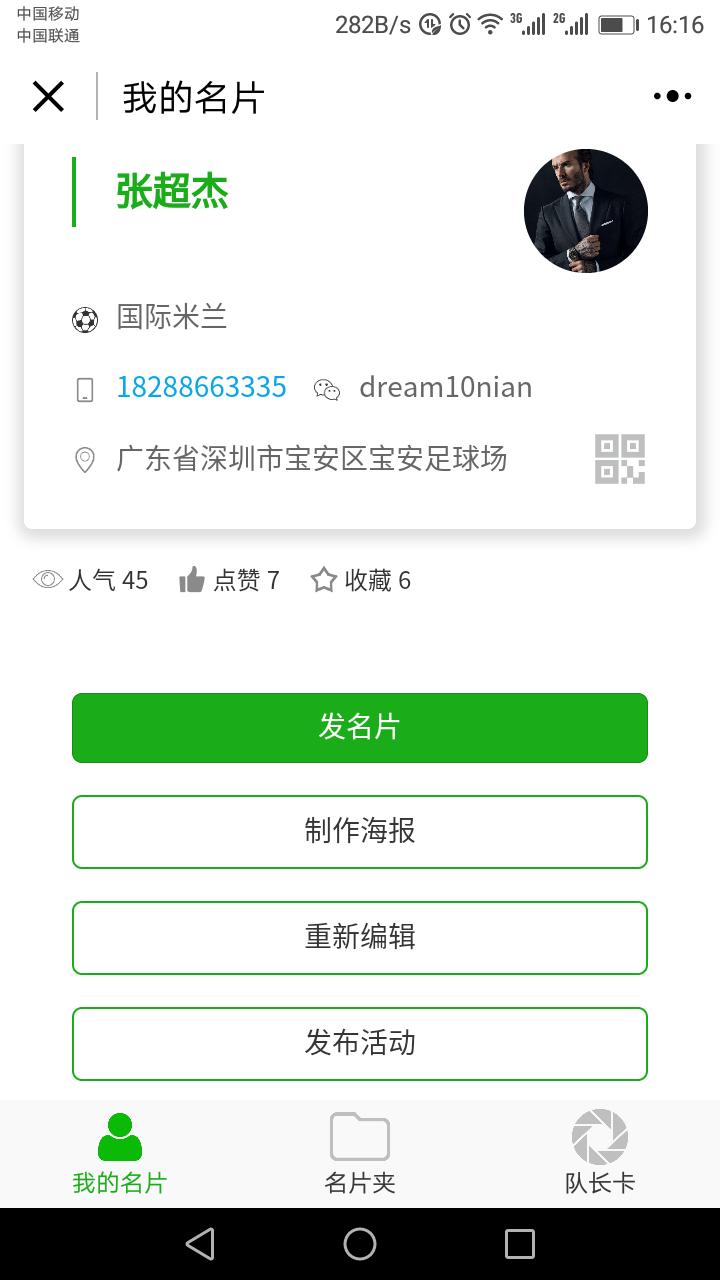This screenshot has width=720, height=1280.
Task: View 张超杰's profile avatar
Action: [586, 211]
